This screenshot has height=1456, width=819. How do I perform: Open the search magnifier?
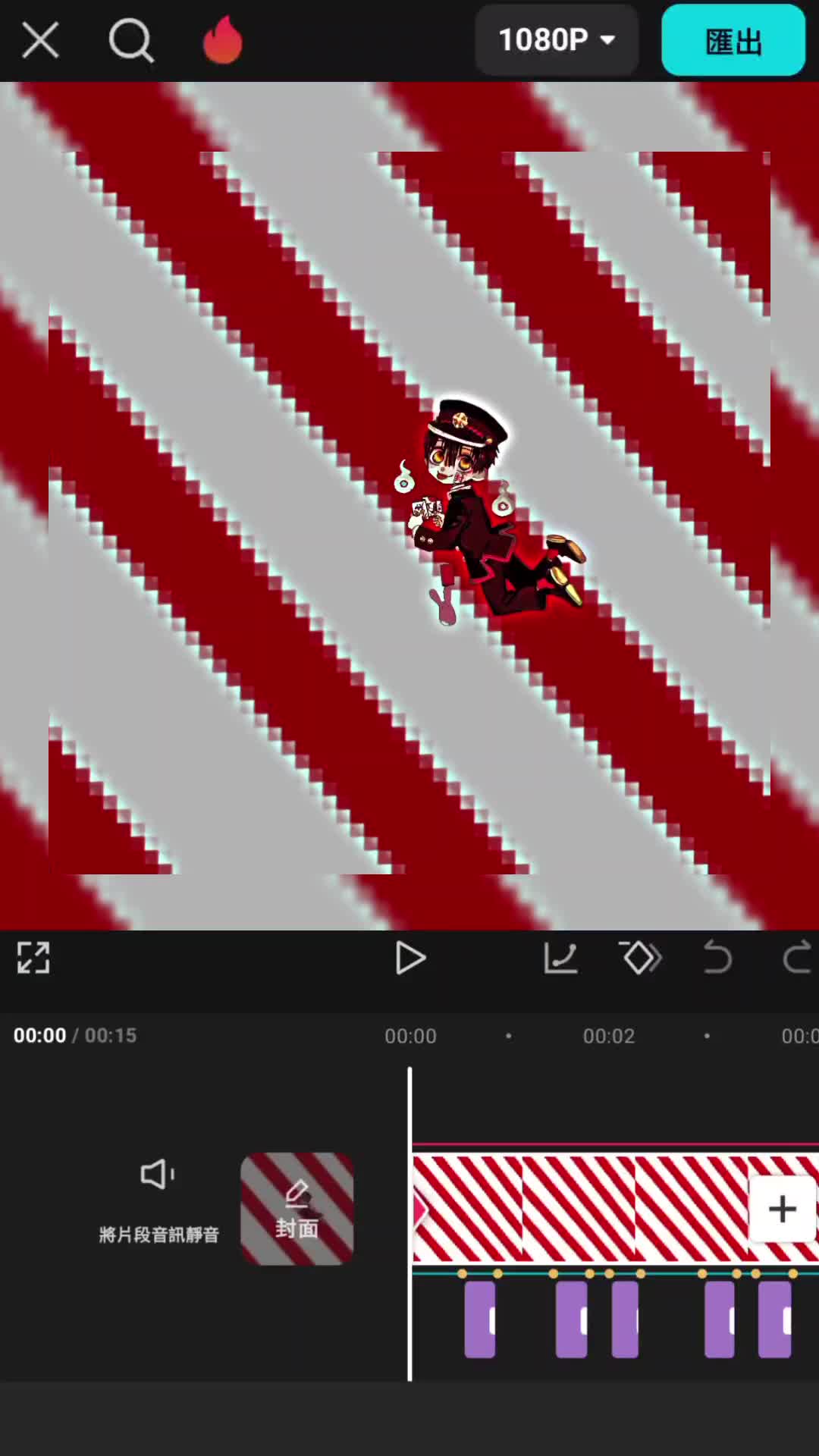(x=130, y=40)
